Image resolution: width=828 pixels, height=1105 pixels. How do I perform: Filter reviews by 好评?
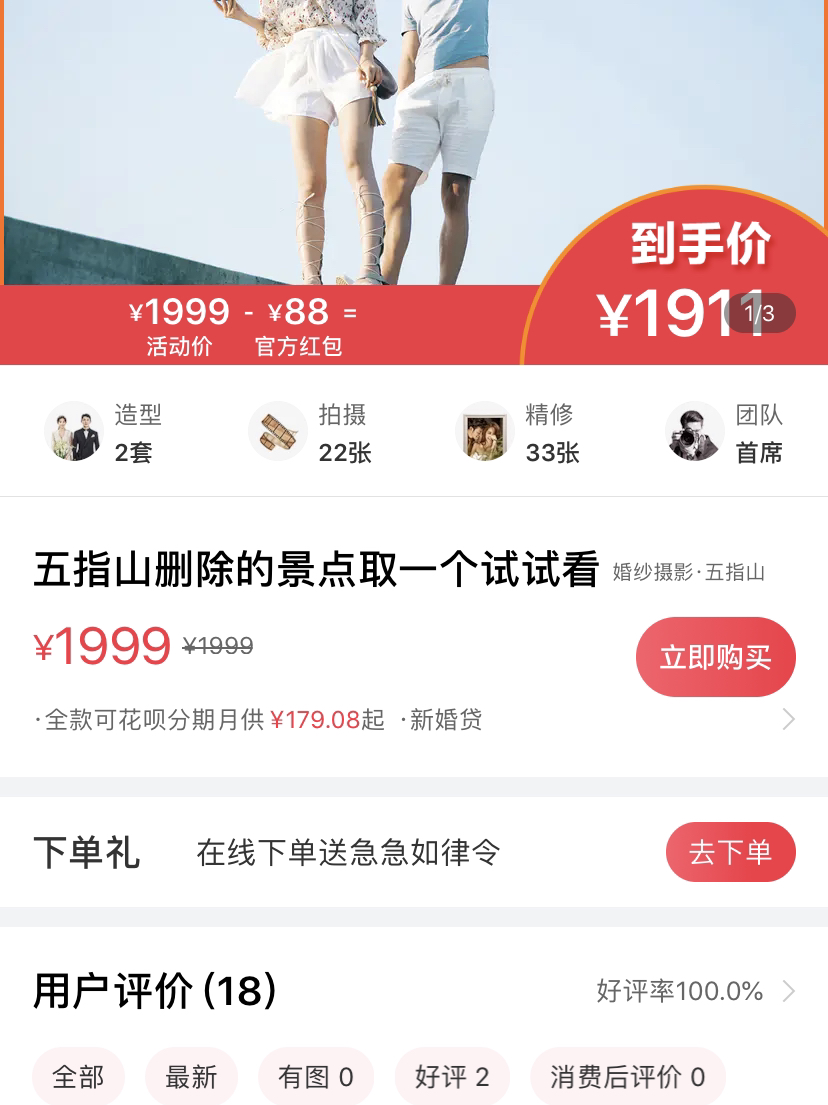452,1077
